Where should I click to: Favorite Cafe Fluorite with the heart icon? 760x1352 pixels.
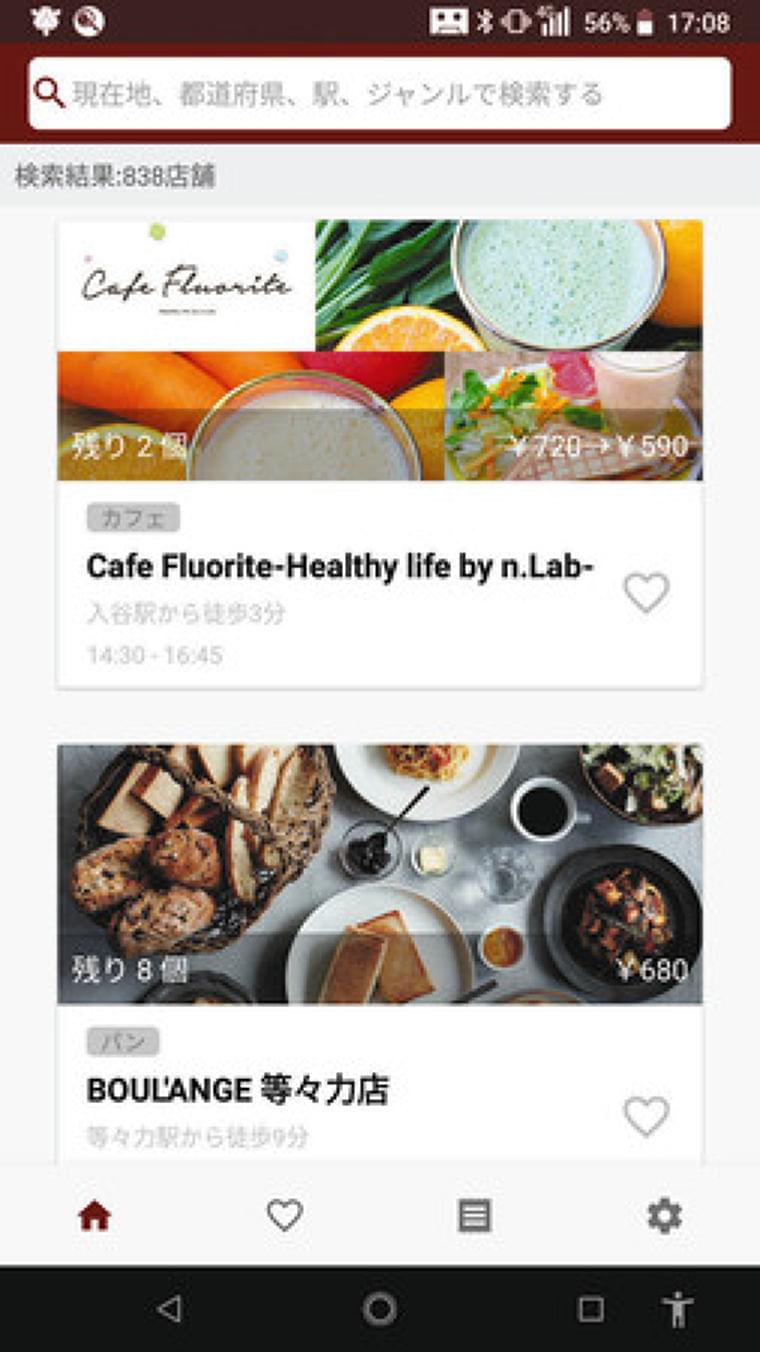646,593
